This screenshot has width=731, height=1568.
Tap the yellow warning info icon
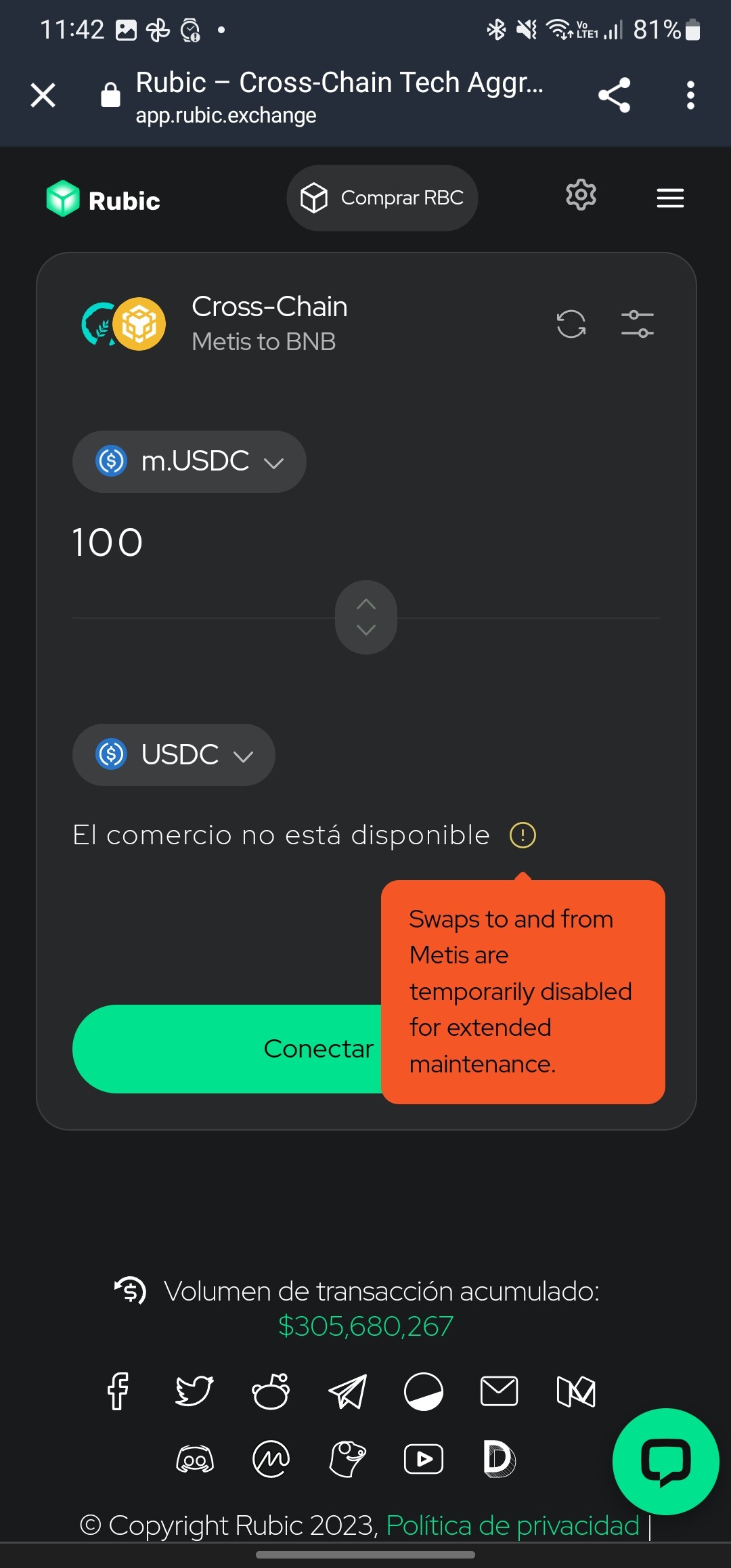523,835
